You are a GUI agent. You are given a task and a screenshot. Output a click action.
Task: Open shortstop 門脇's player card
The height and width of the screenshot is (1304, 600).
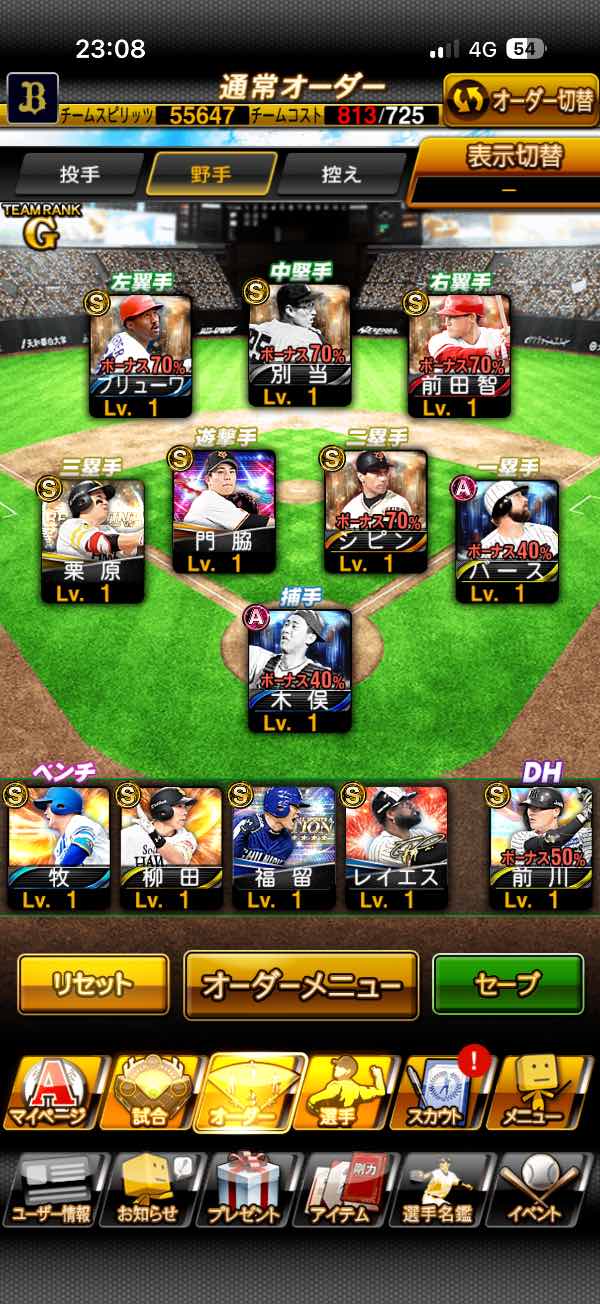(x=223, y=512)
